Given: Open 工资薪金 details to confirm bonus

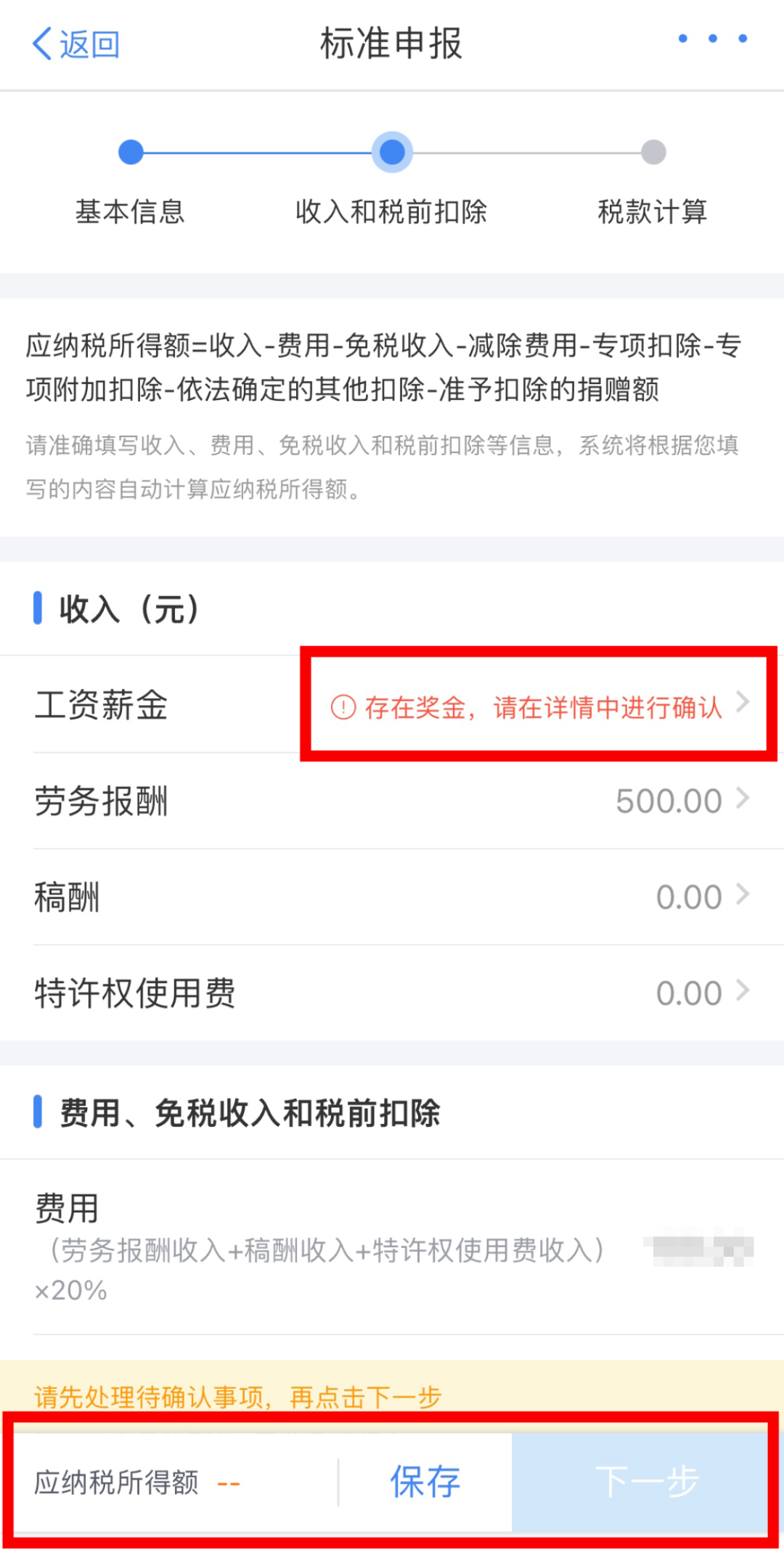Looking at the screenshot, I should (x=392, y=705).
